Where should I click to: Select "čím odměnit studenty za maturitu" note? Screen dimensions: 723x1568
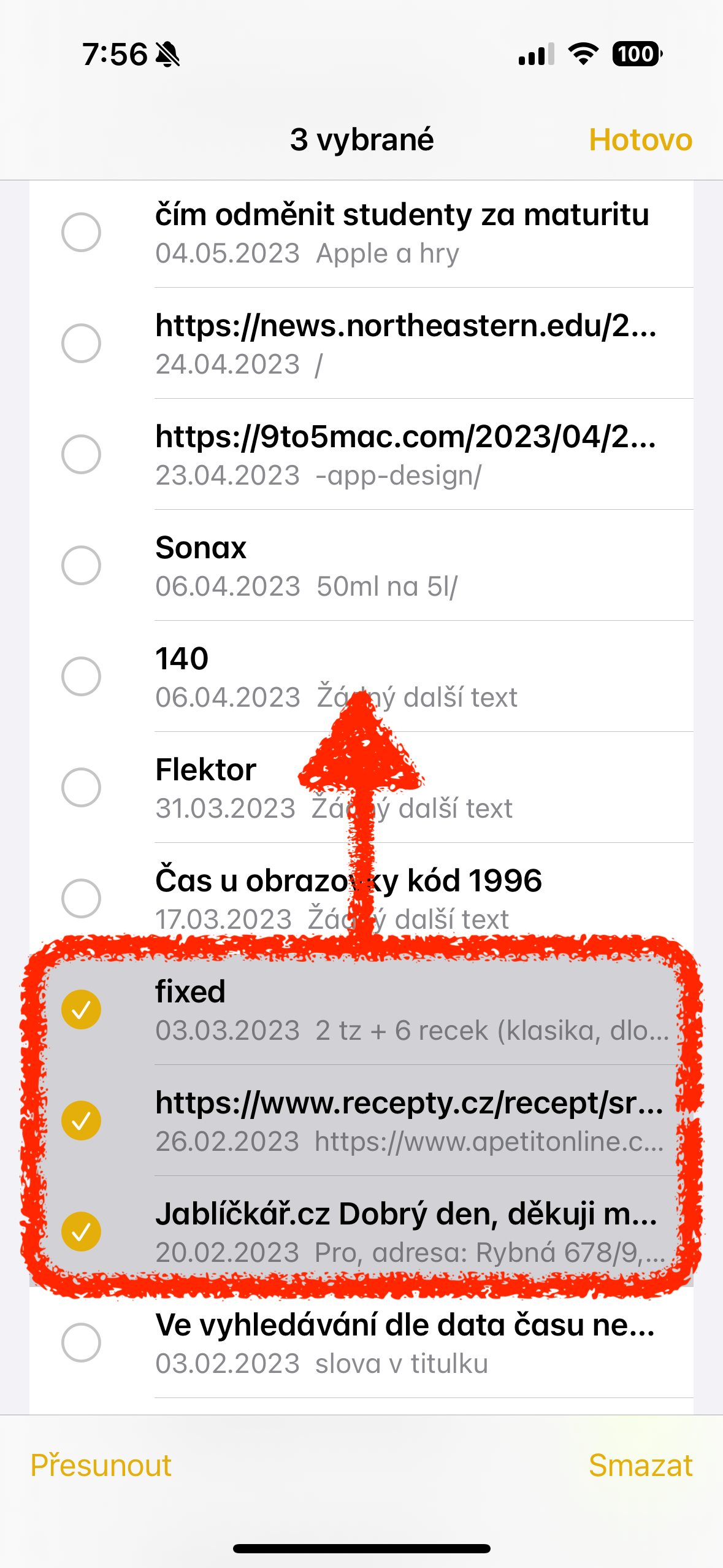point(82,232)
